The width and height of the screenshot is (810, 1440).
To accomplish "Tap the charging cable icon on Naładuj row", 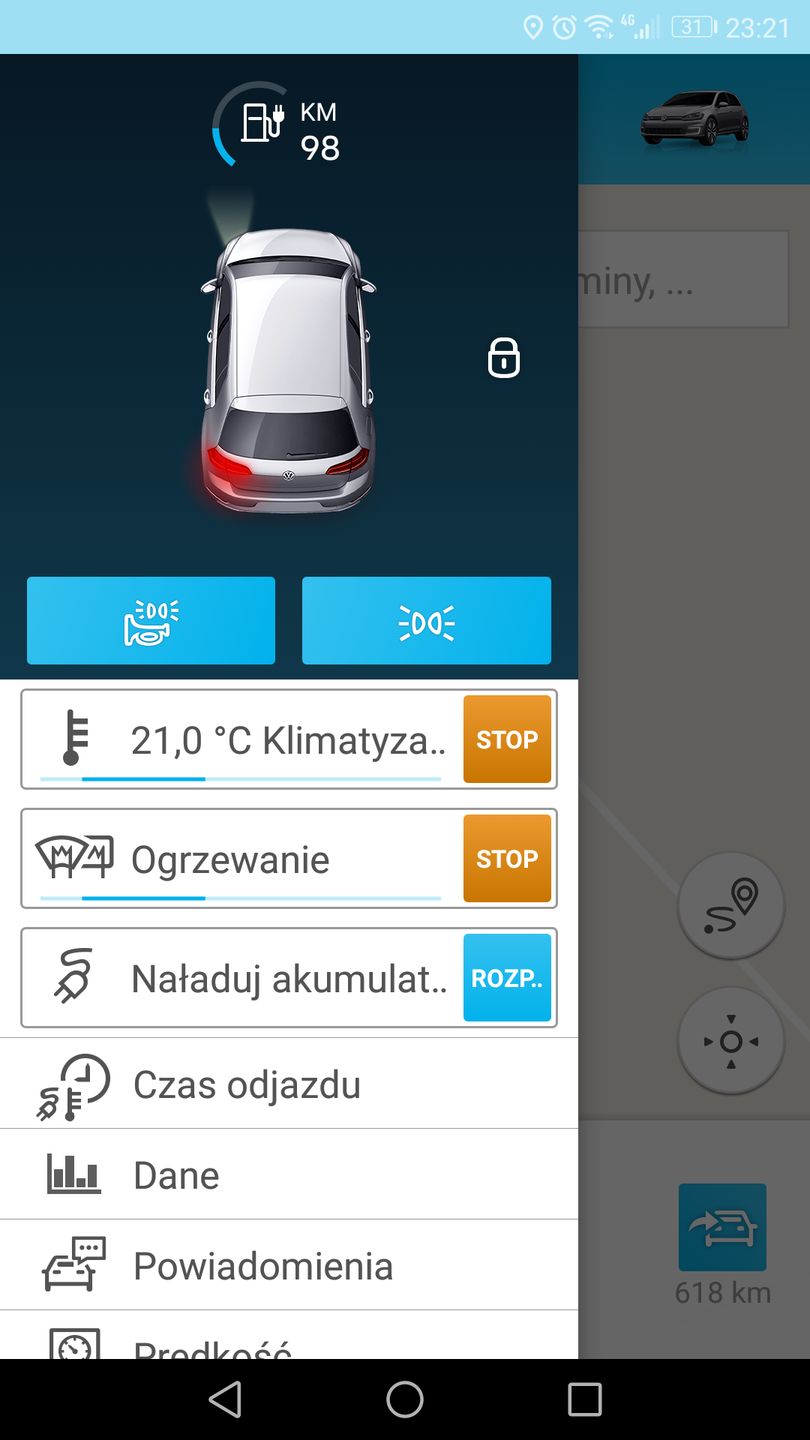I will [x=70, y=976].
